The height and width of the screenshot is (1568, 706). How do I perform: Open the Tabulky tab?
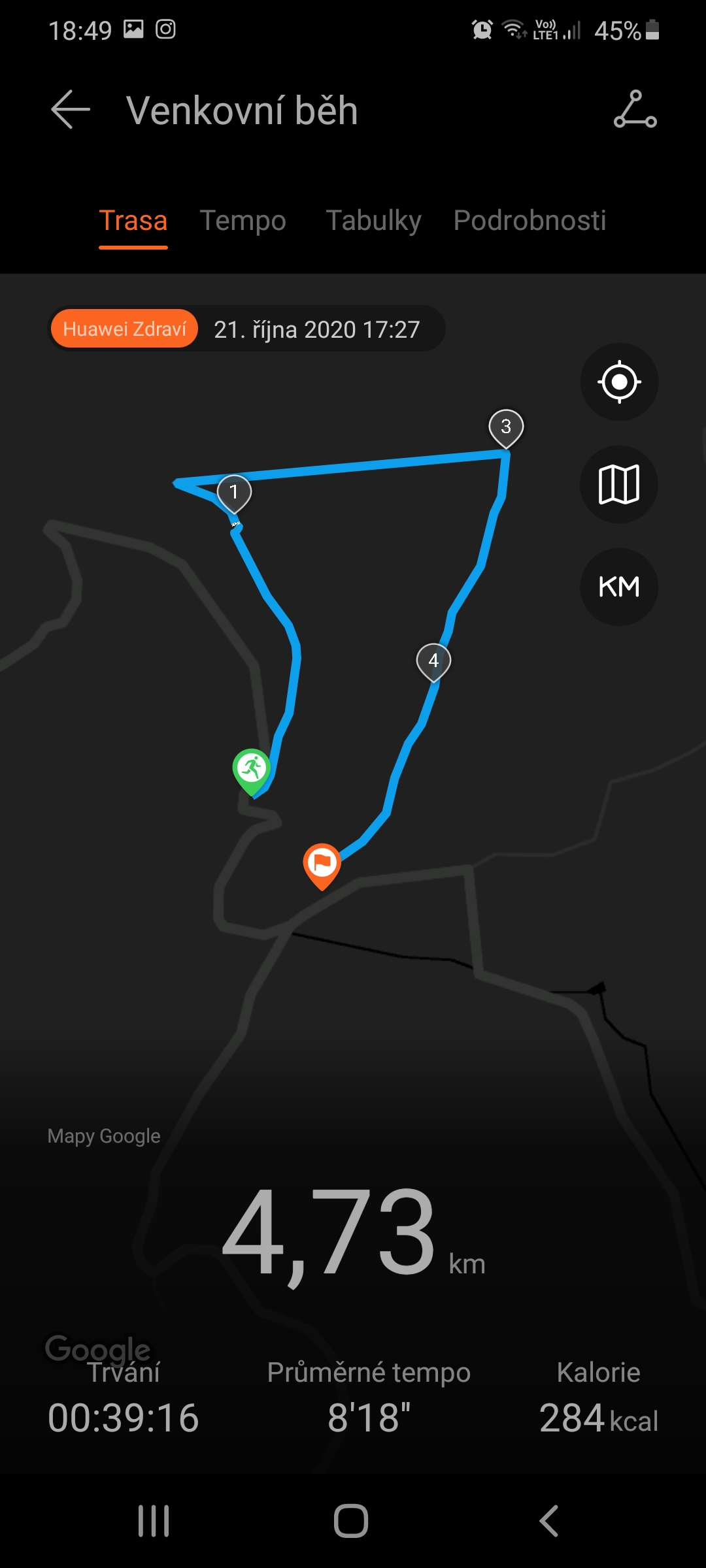[x=373, y=221]
